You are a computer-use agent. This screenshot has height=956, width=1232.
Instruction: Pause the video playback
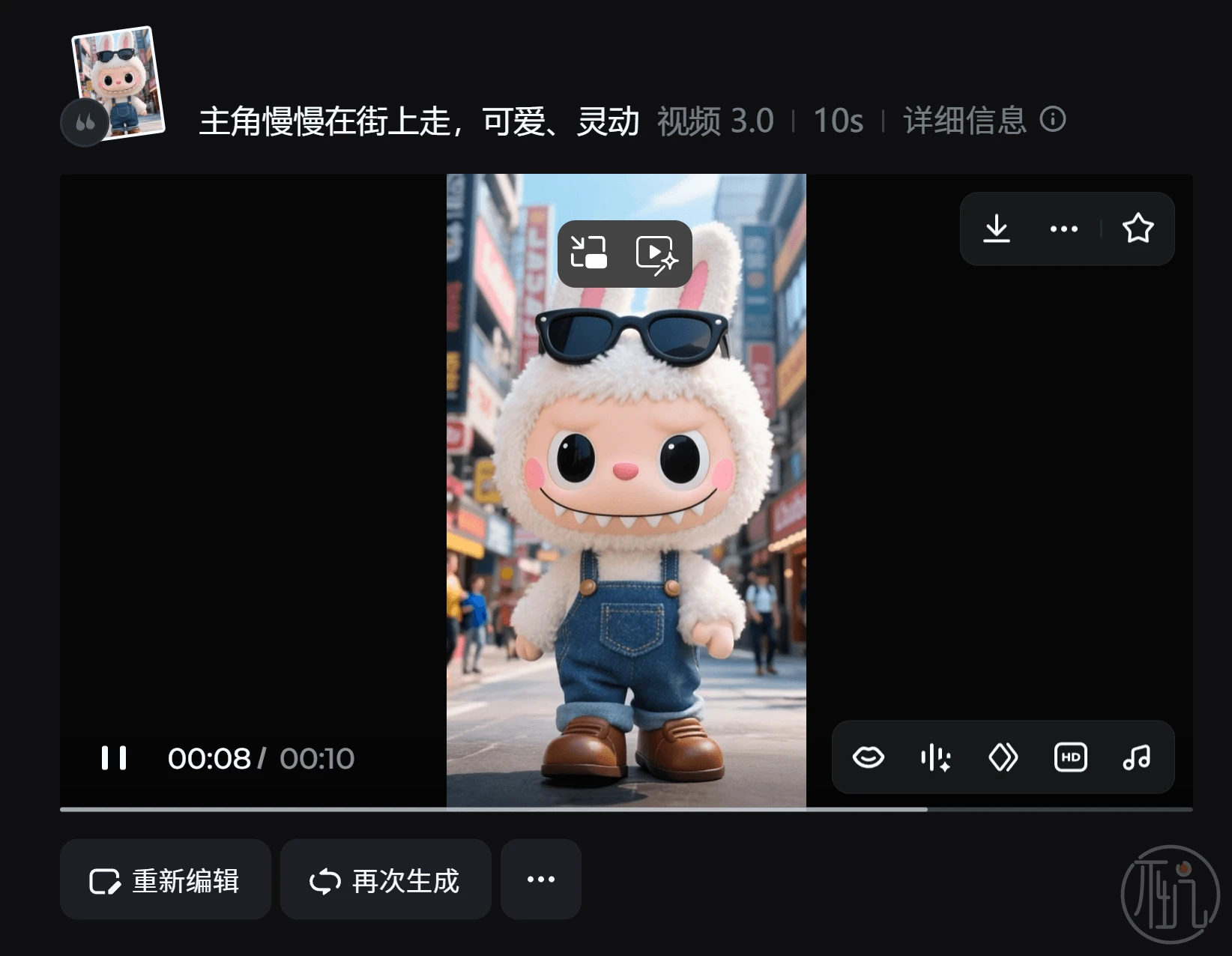pyautogui.click(x=114, y=757)
